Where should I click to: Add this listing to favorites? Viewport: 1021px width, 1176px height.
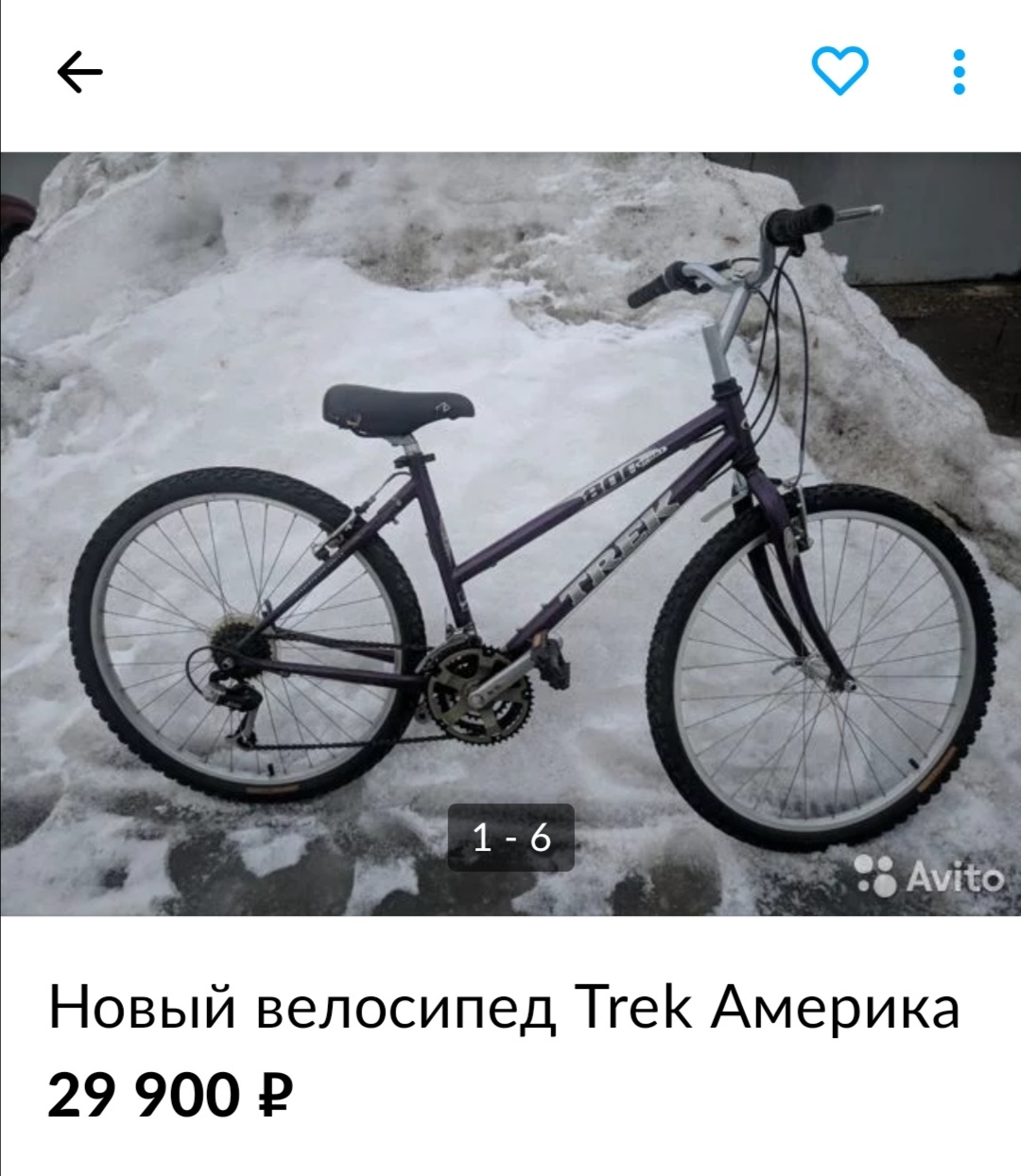(839, 71)
